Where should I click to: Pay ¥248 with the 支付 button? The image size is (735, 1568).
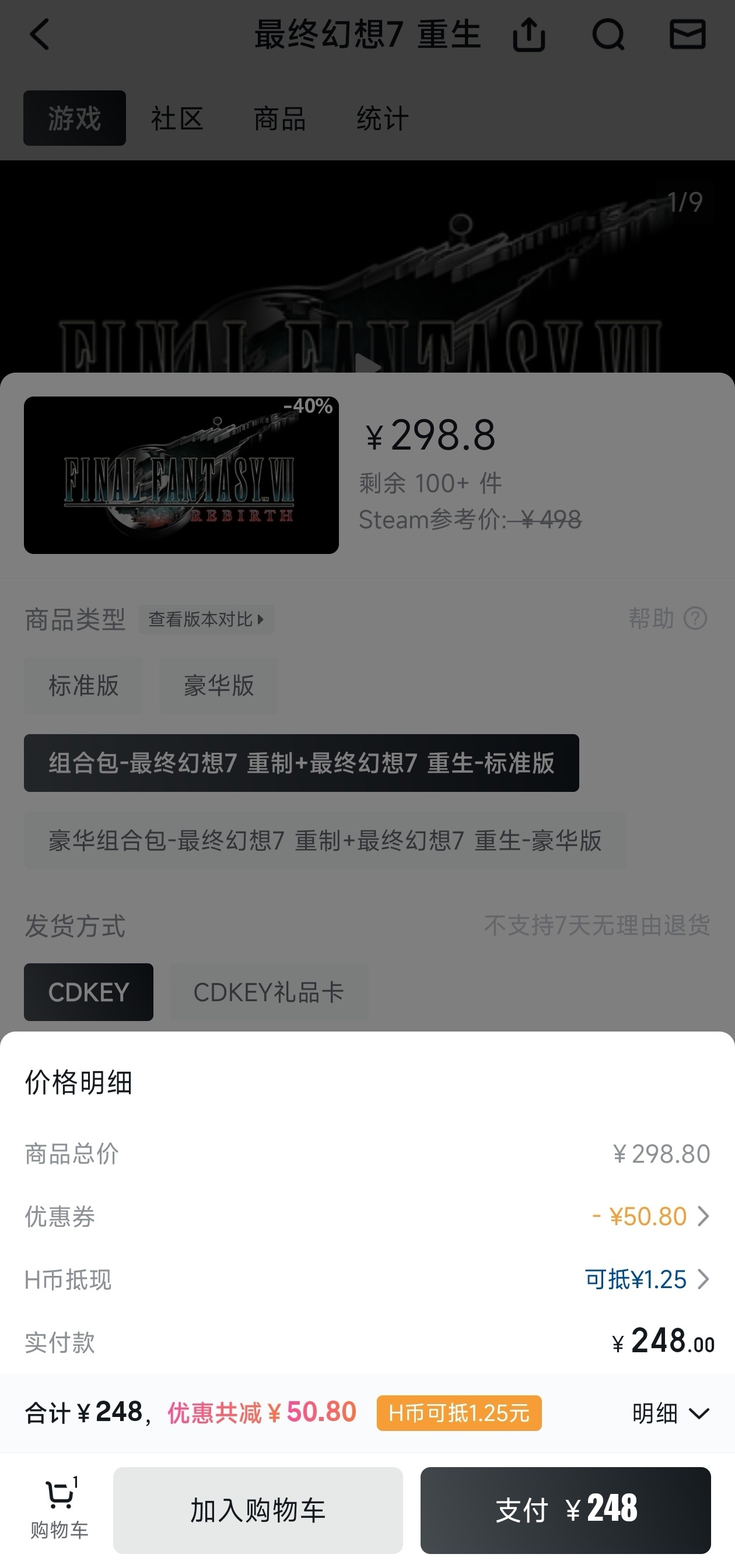(x=565, y=1510)
